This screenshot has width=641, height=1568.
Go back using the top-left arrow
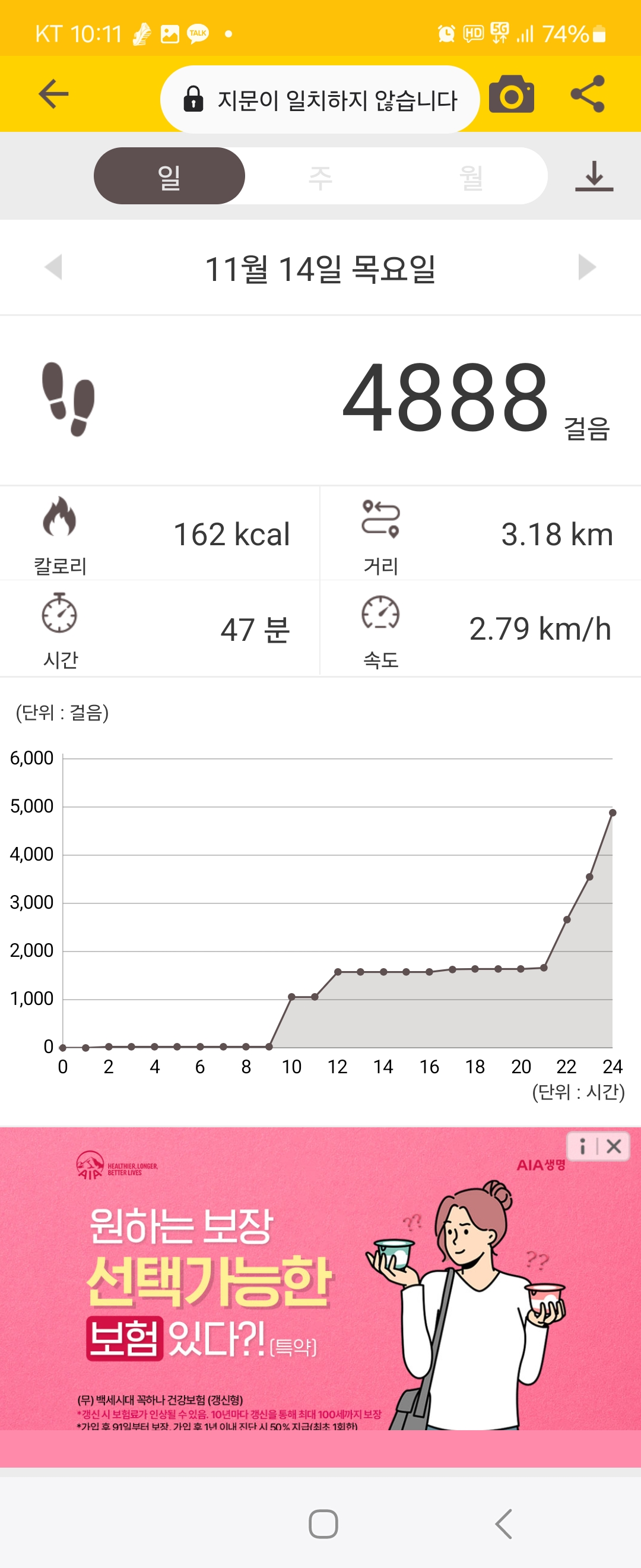(x=53, y=94)
